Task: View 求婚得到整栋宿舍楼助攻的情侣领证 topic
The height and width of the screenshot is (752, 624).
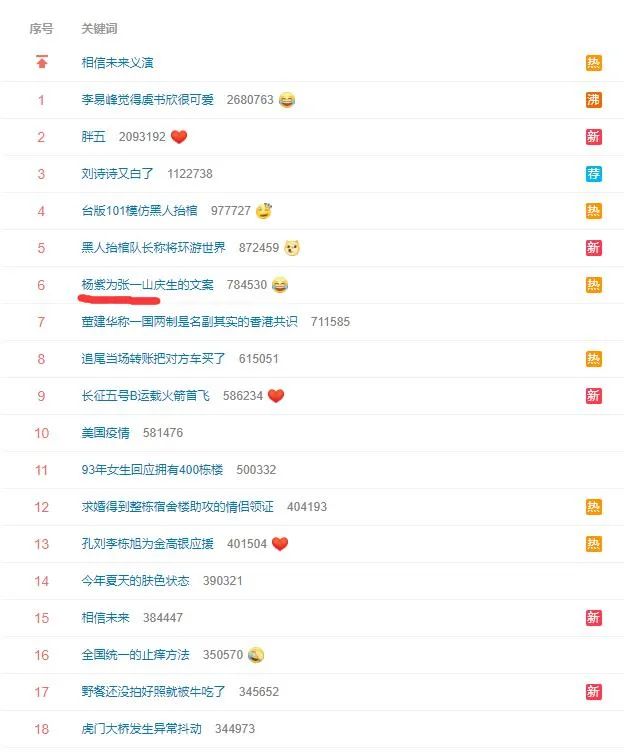Action: click(177, 507)
